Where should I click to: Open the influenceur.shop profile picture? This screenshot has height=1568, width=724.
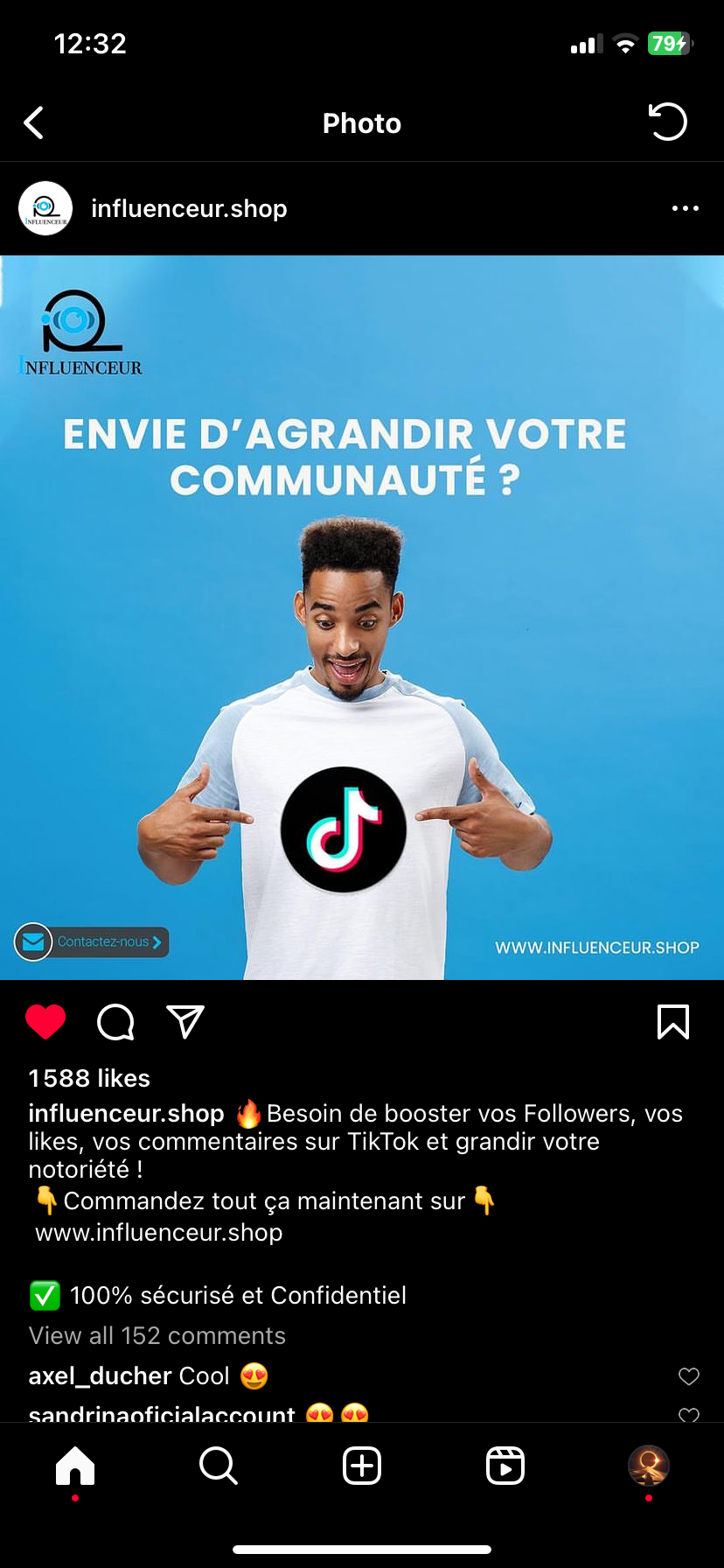(x=45, y=208)
